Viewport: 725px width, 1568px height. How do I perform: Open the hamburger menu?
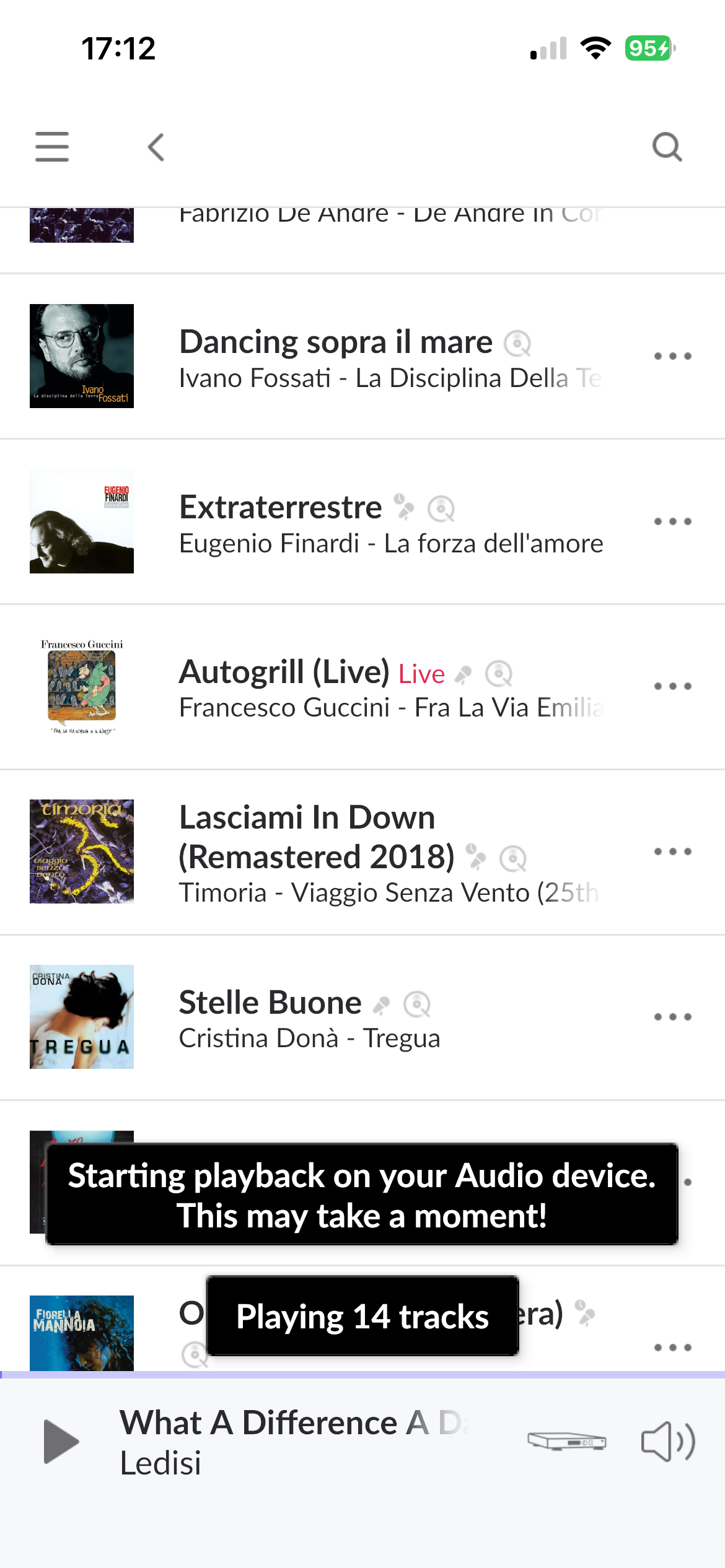[x=52, y=147]
